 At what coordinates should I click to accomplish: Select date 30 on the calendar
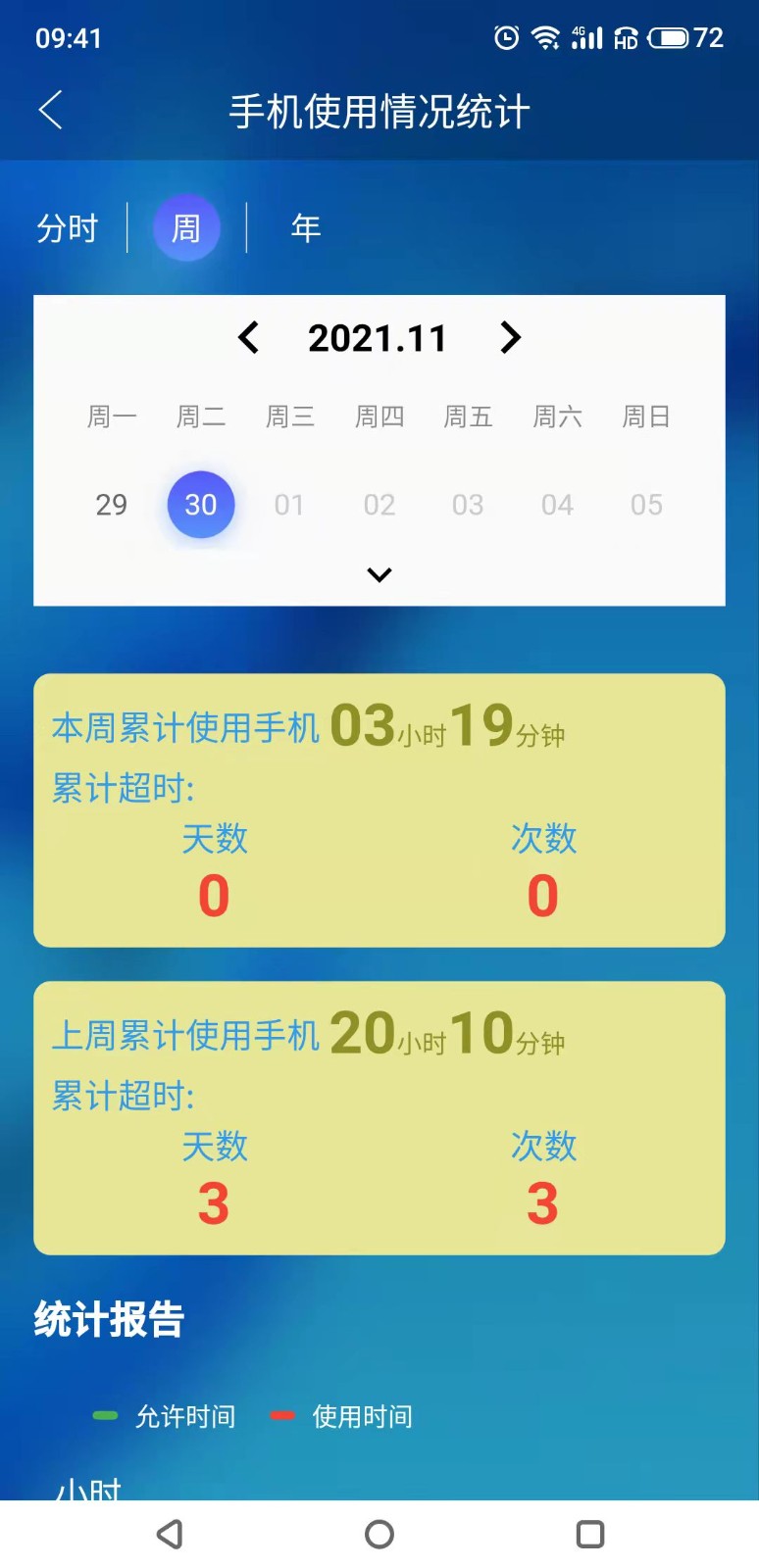[200, 504]
